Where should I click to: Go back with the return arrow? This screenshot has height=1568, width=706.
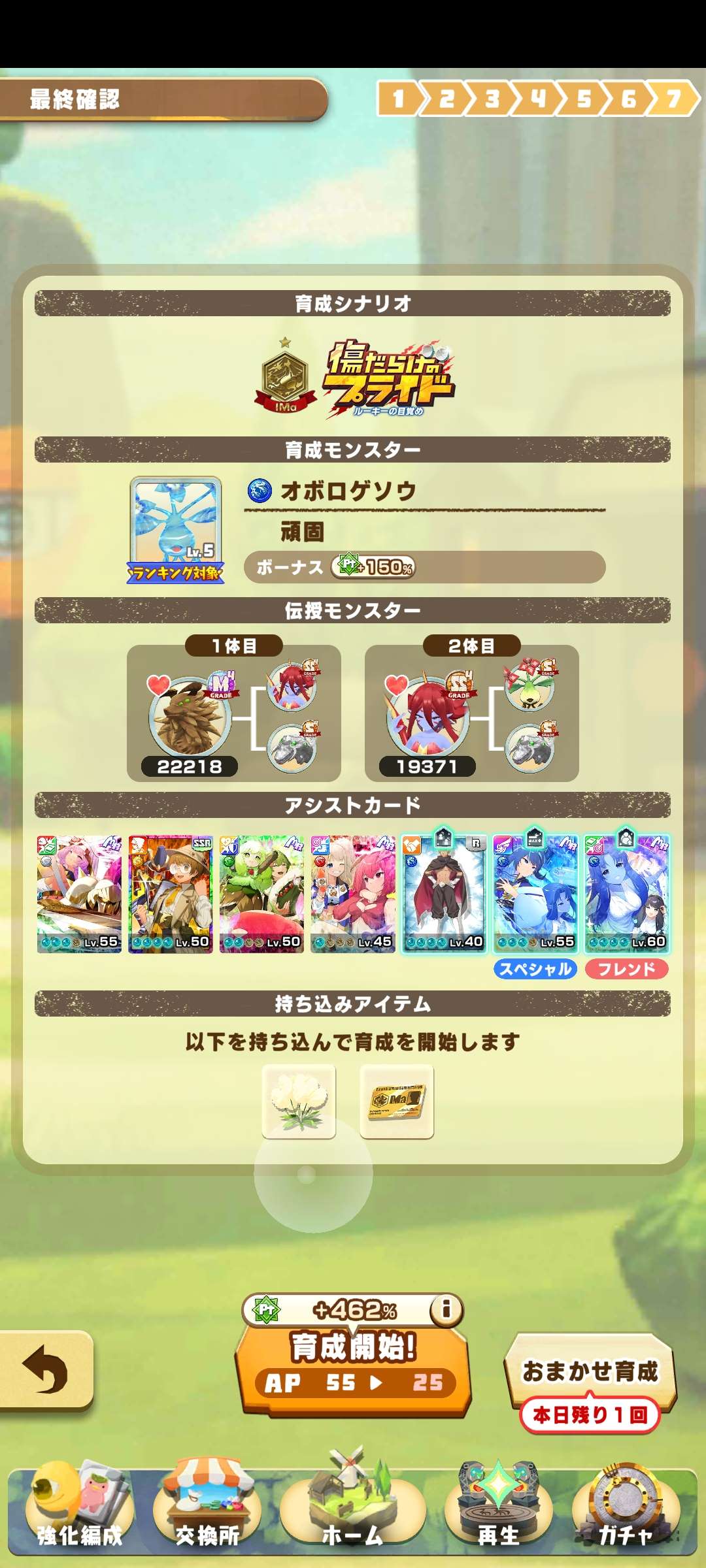pyautogui.click(x=45, y=1369)
